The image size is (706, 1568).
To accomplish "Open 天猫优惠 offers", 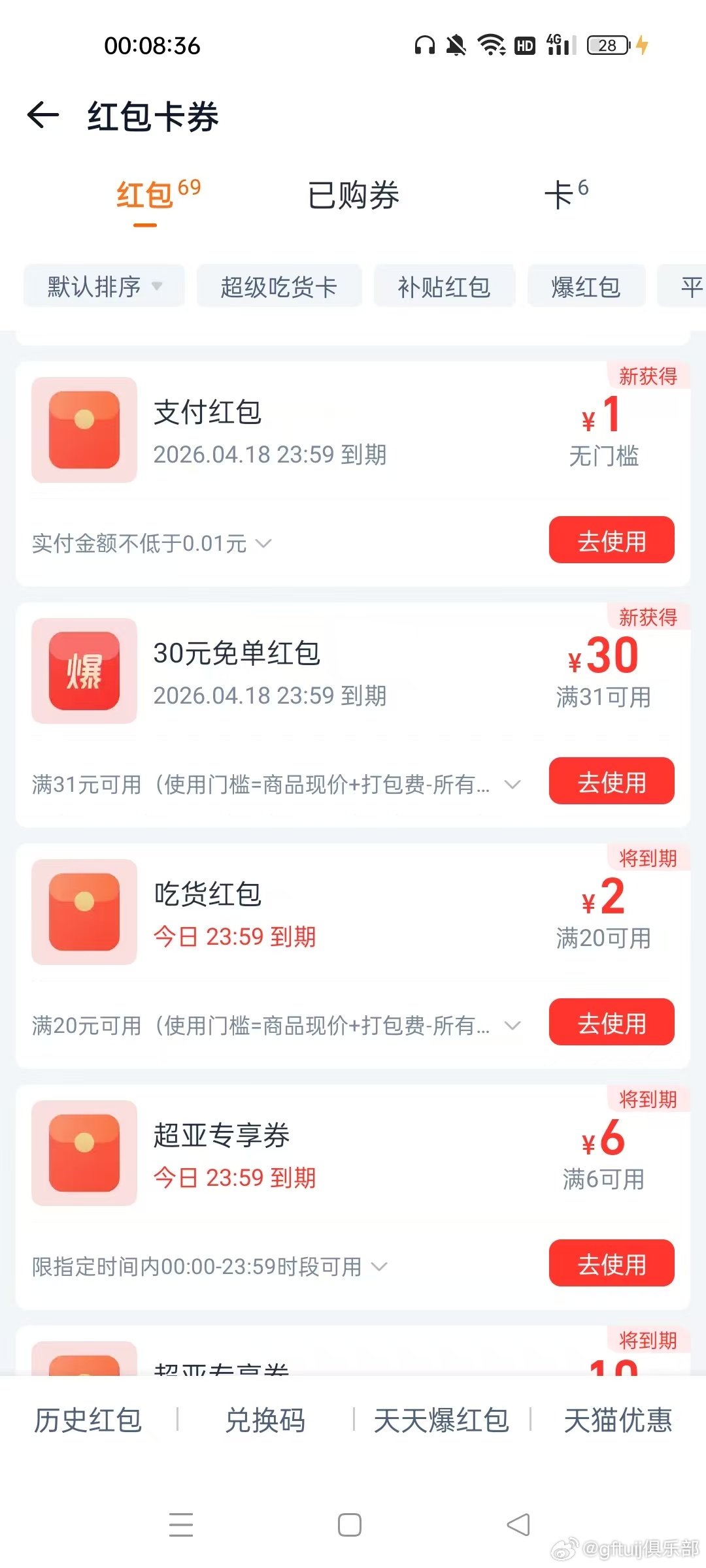I will pyautogui.click(x=618, y=1420).
